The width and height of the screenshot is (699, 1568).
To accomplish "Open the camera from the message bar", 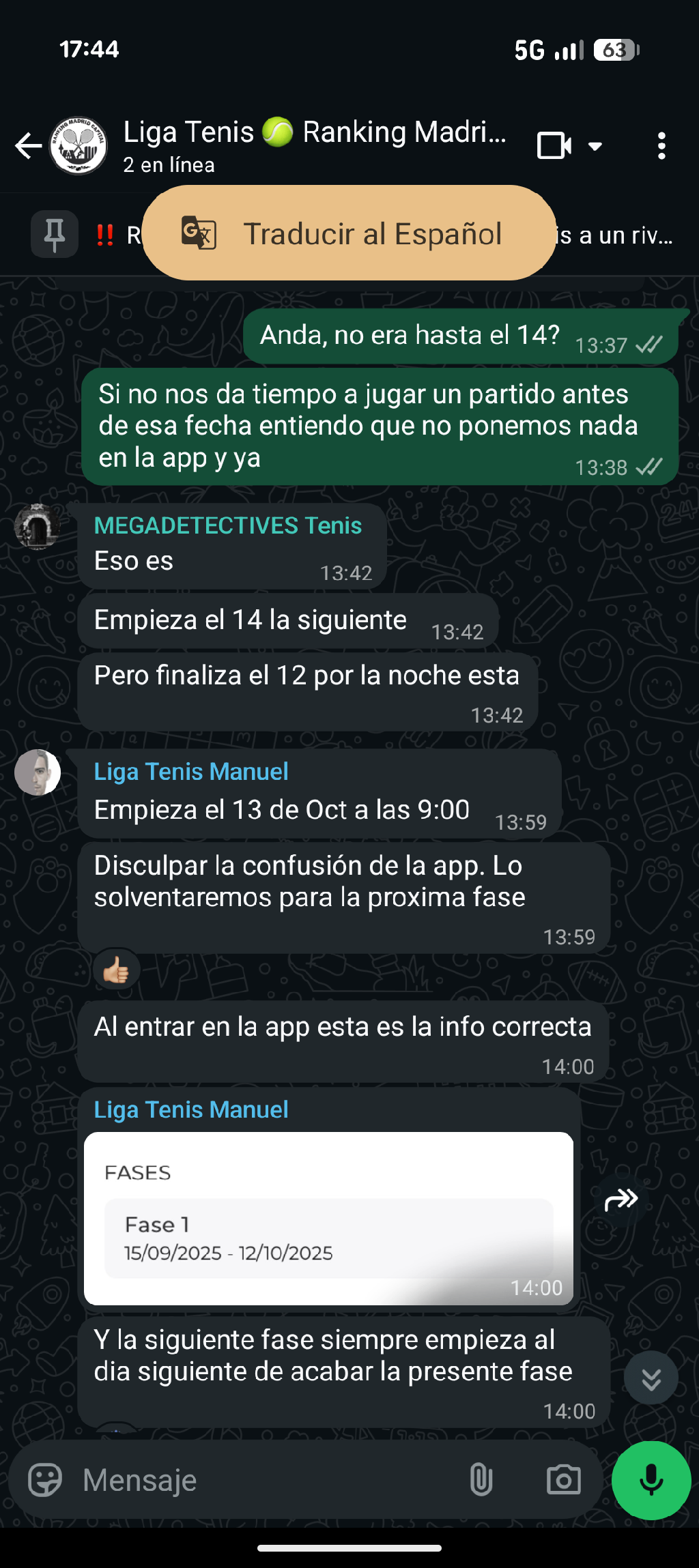I will 563,1480.
